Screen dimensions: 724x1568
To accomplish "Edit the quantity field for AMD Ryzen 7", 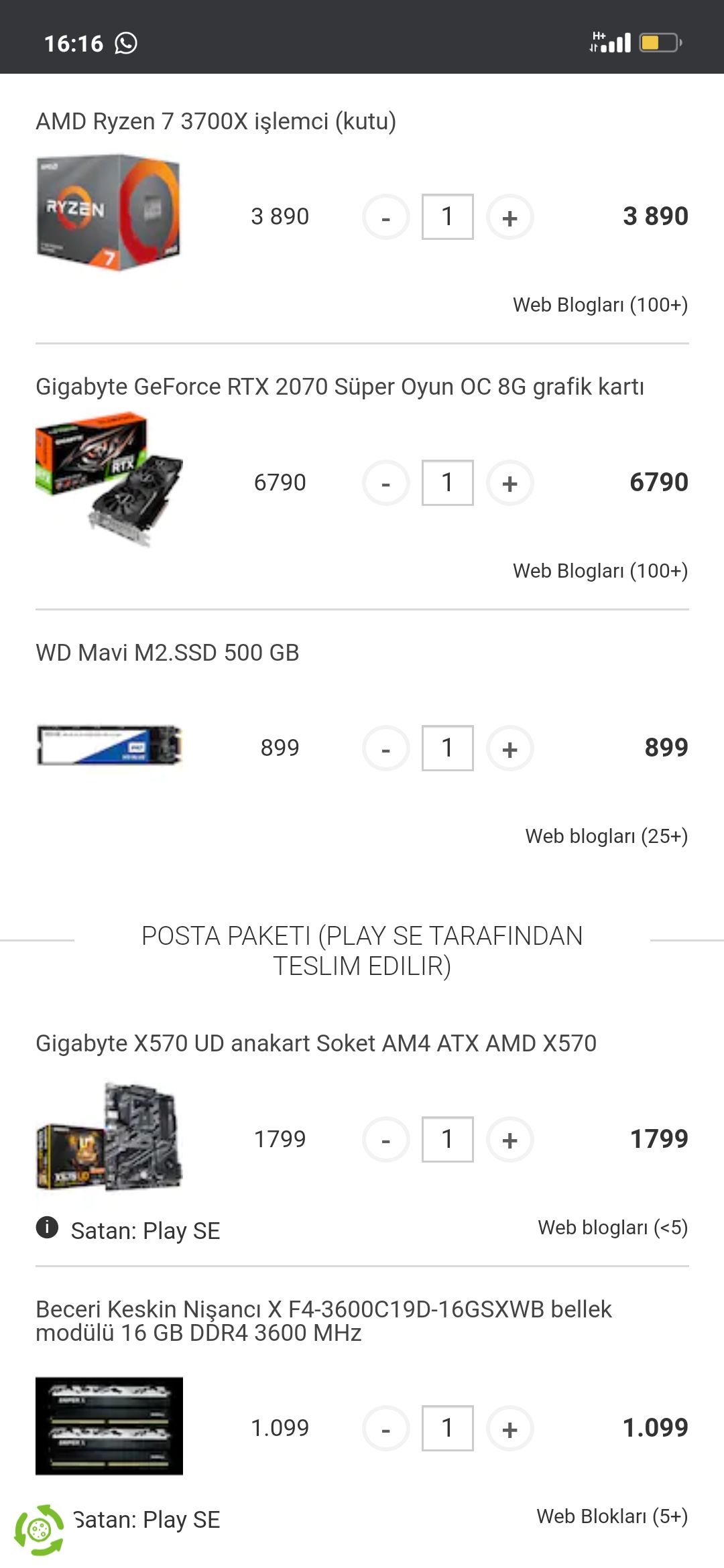I will pos(447,217).
